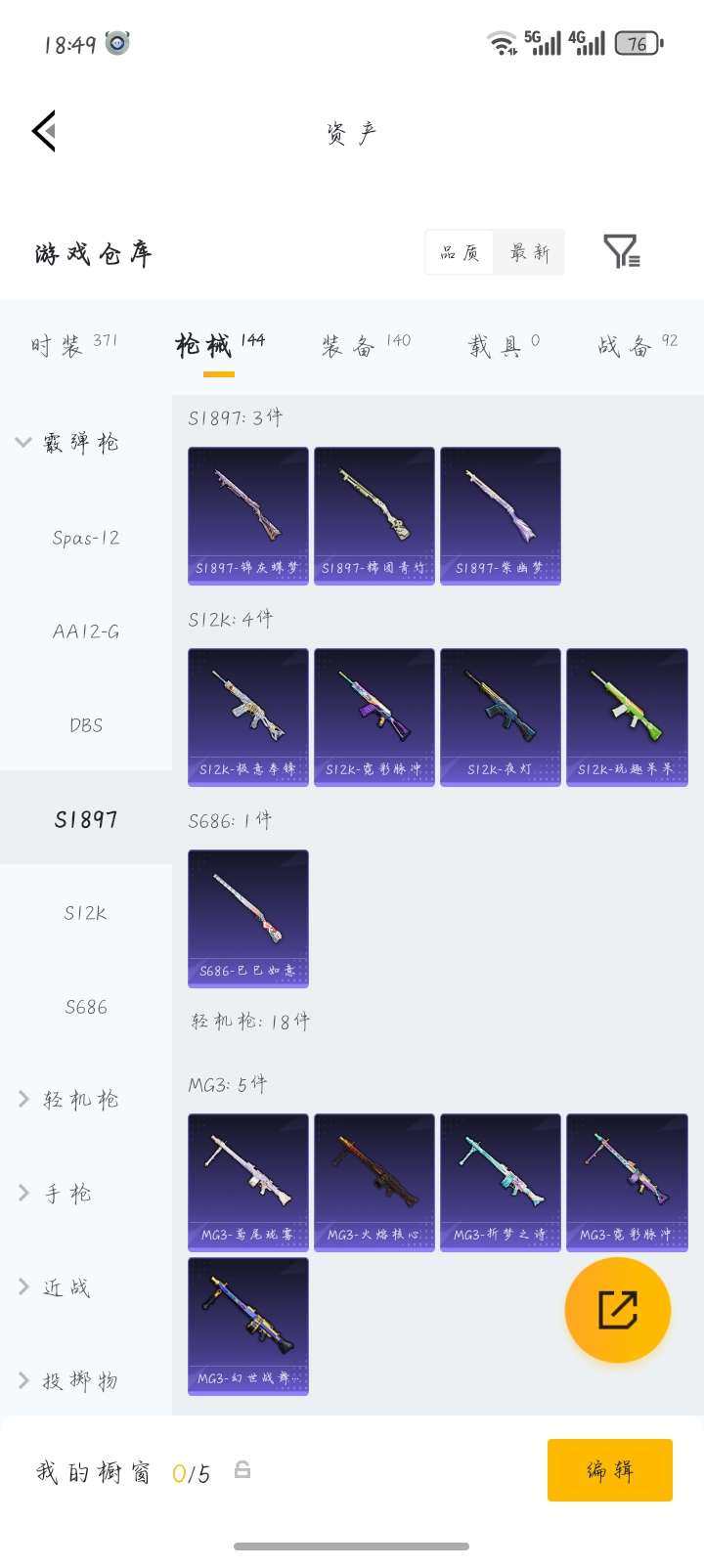The width and height of the screenshot is (704, 1568).
Task: Open the S1897-紫幽梦 skin
Action: pyautogui.click(x=501, y=515)
